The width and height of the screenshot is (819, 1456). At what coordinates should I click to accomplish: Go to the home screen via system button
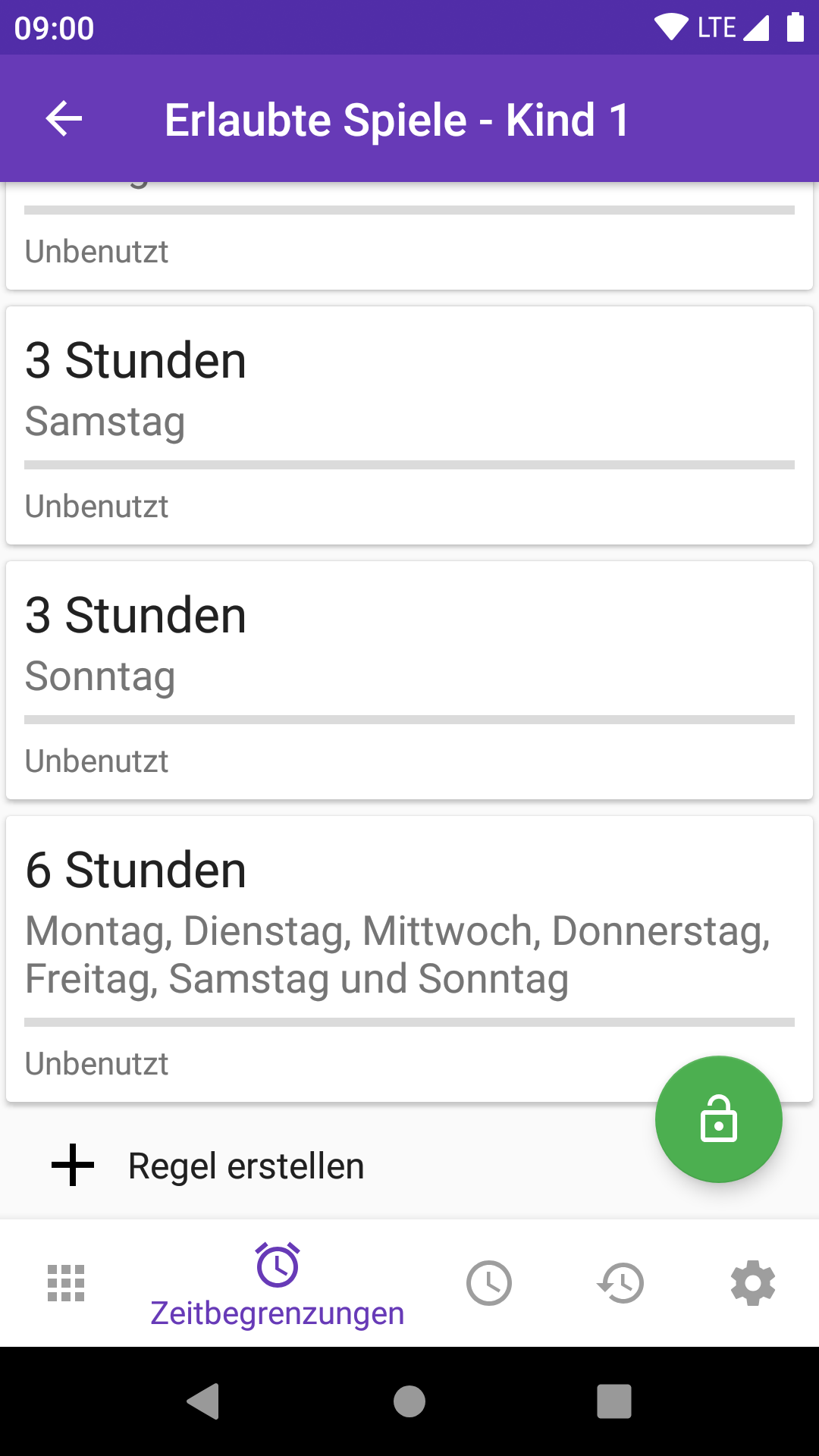[409, 1401]
